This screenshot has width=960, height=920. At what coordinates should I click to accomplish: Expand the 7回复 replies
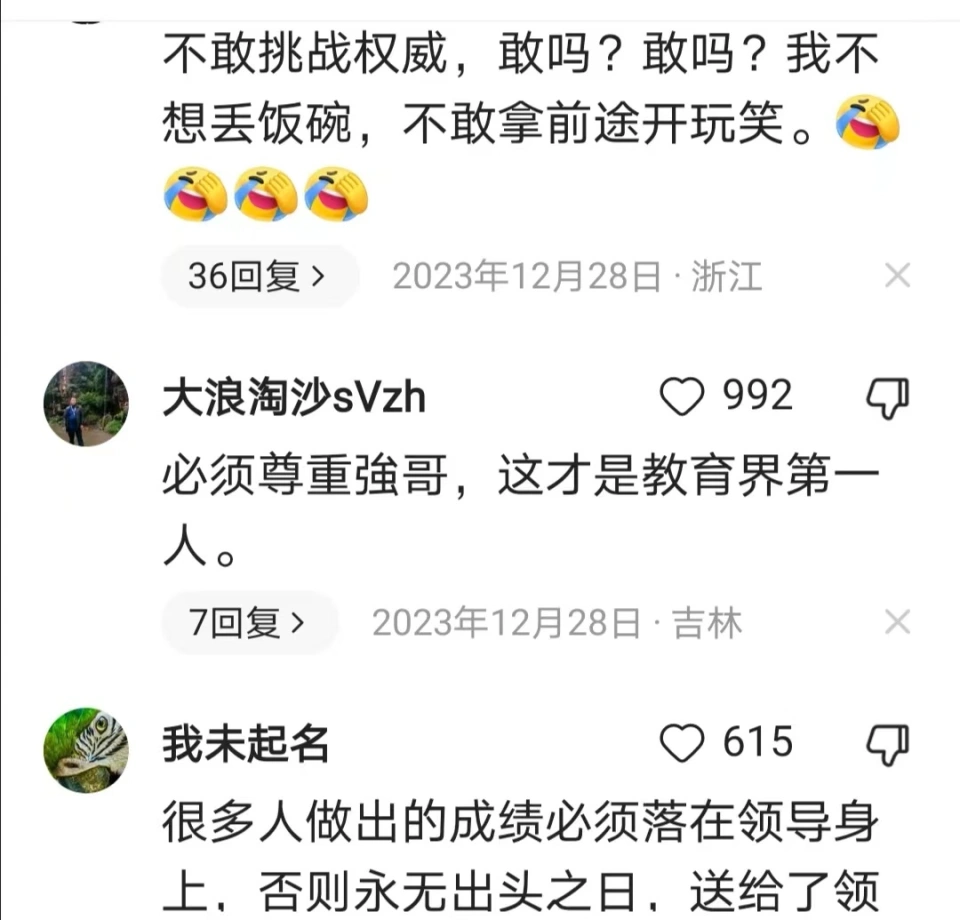pos(248,623)
